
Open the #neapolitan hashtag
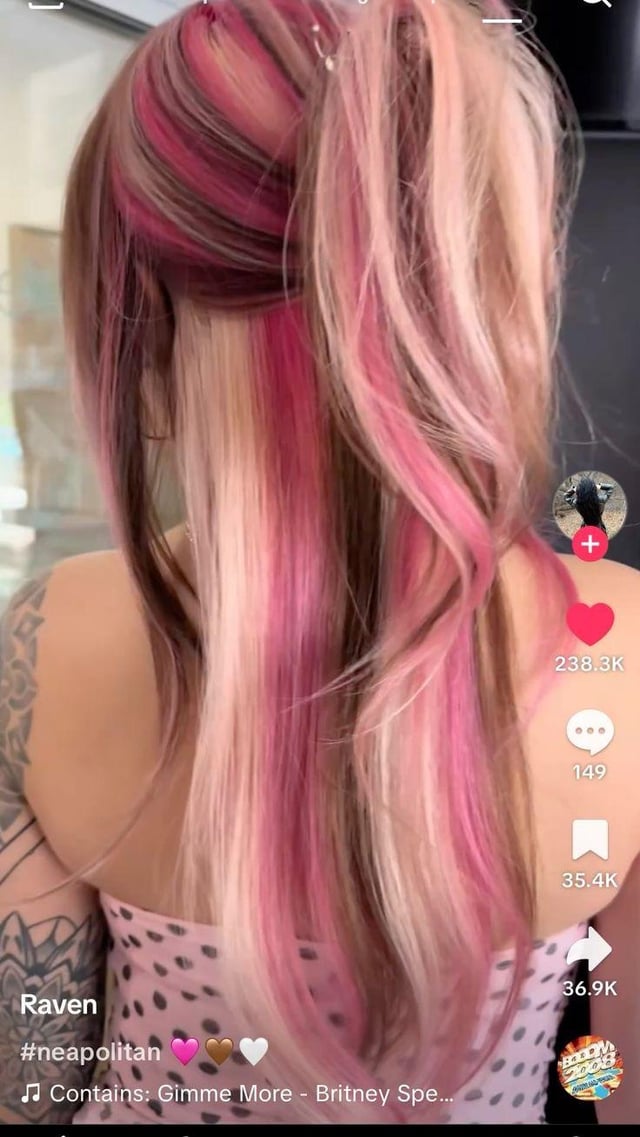(90, 1051)
